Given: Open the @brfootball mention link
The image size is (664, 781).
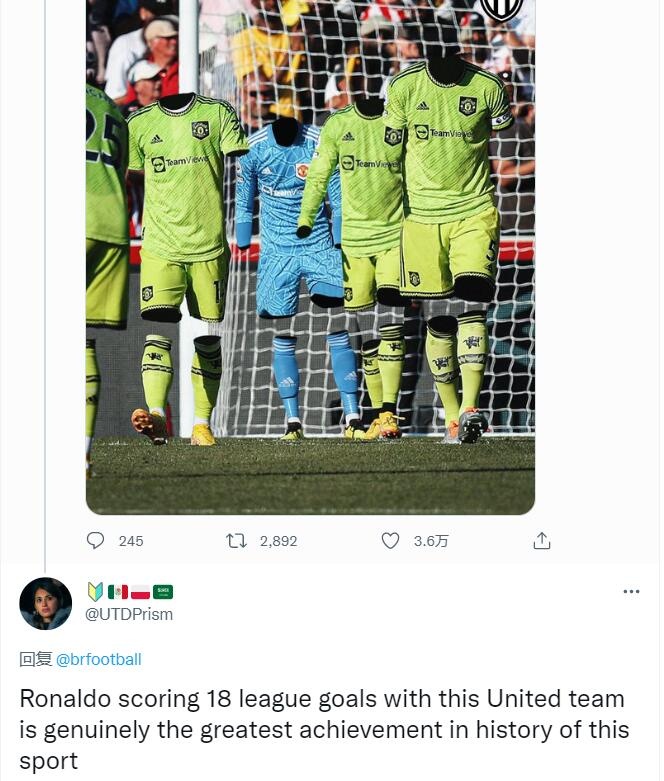Looking at the screenshot, I should [x=98, y=659].
